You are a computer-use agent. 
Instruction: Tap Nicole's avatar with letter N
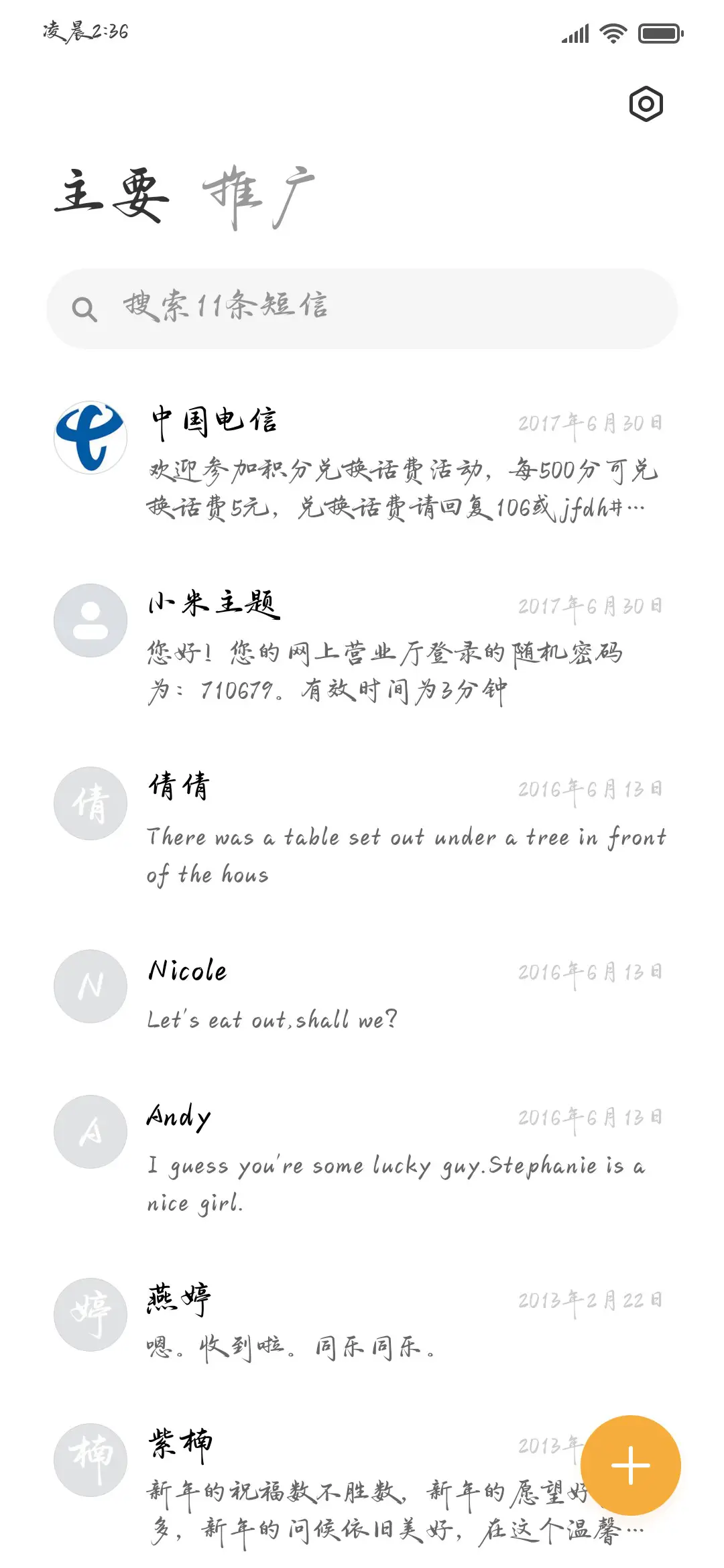pyautogui.click(x=90, y=985)
